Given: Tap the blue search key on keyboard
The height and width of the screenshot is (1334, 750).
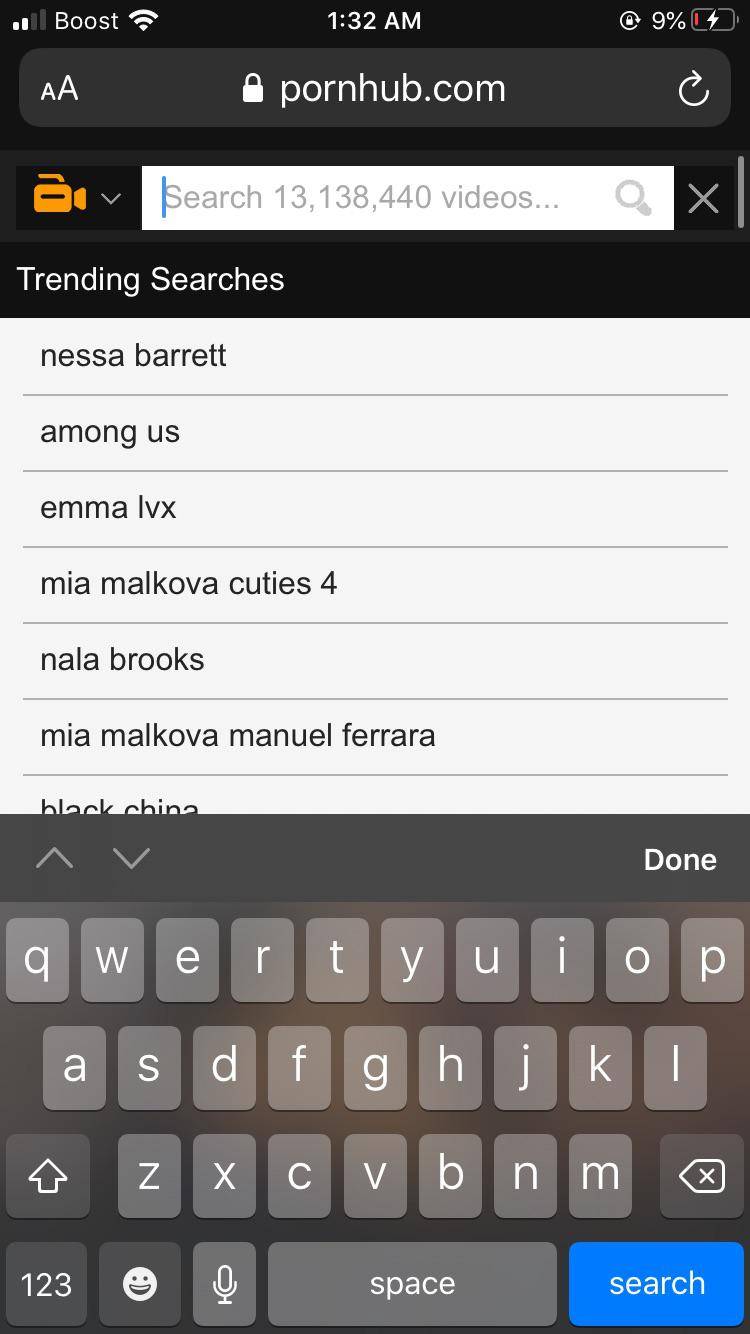Looking at the screenshot, I should pyautogui.click(x=656, y=1284).
